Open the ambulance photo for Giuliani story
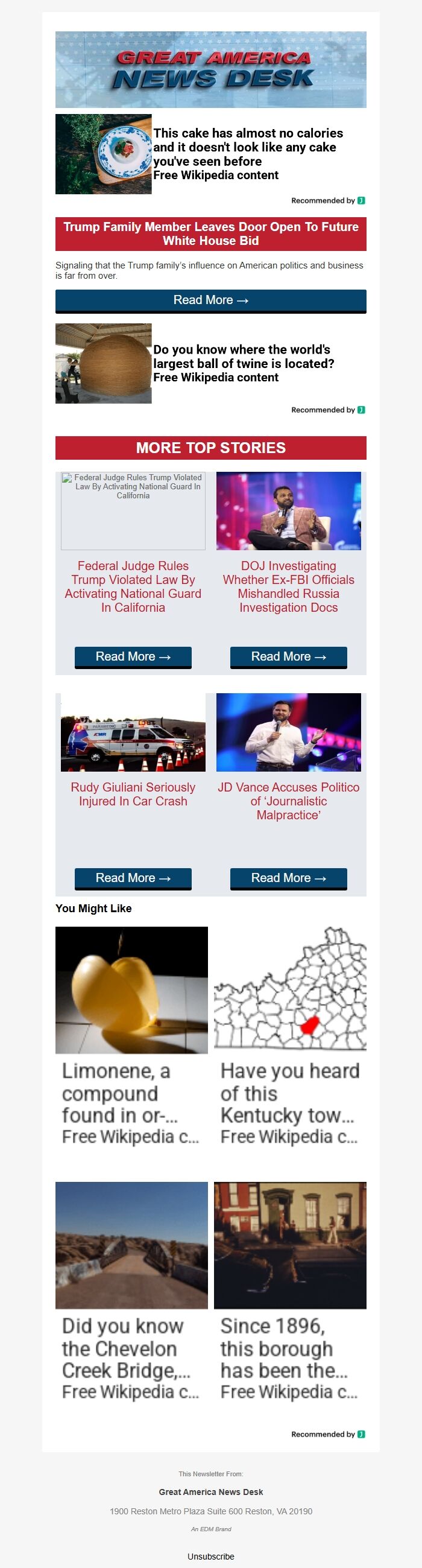The width and height of the screenshot is (422, 1568). [x=133, y=732]
